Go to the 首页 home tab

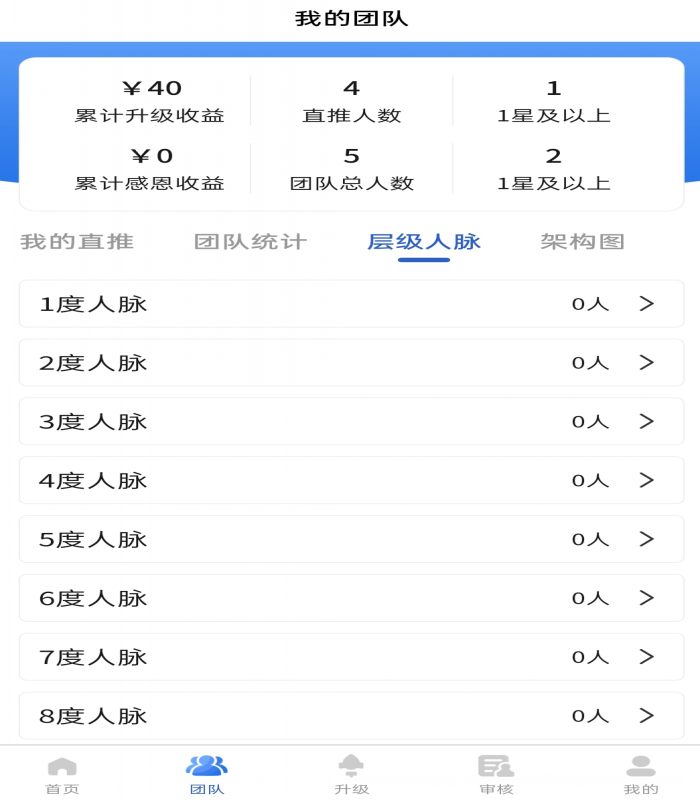tap(62, 775)
